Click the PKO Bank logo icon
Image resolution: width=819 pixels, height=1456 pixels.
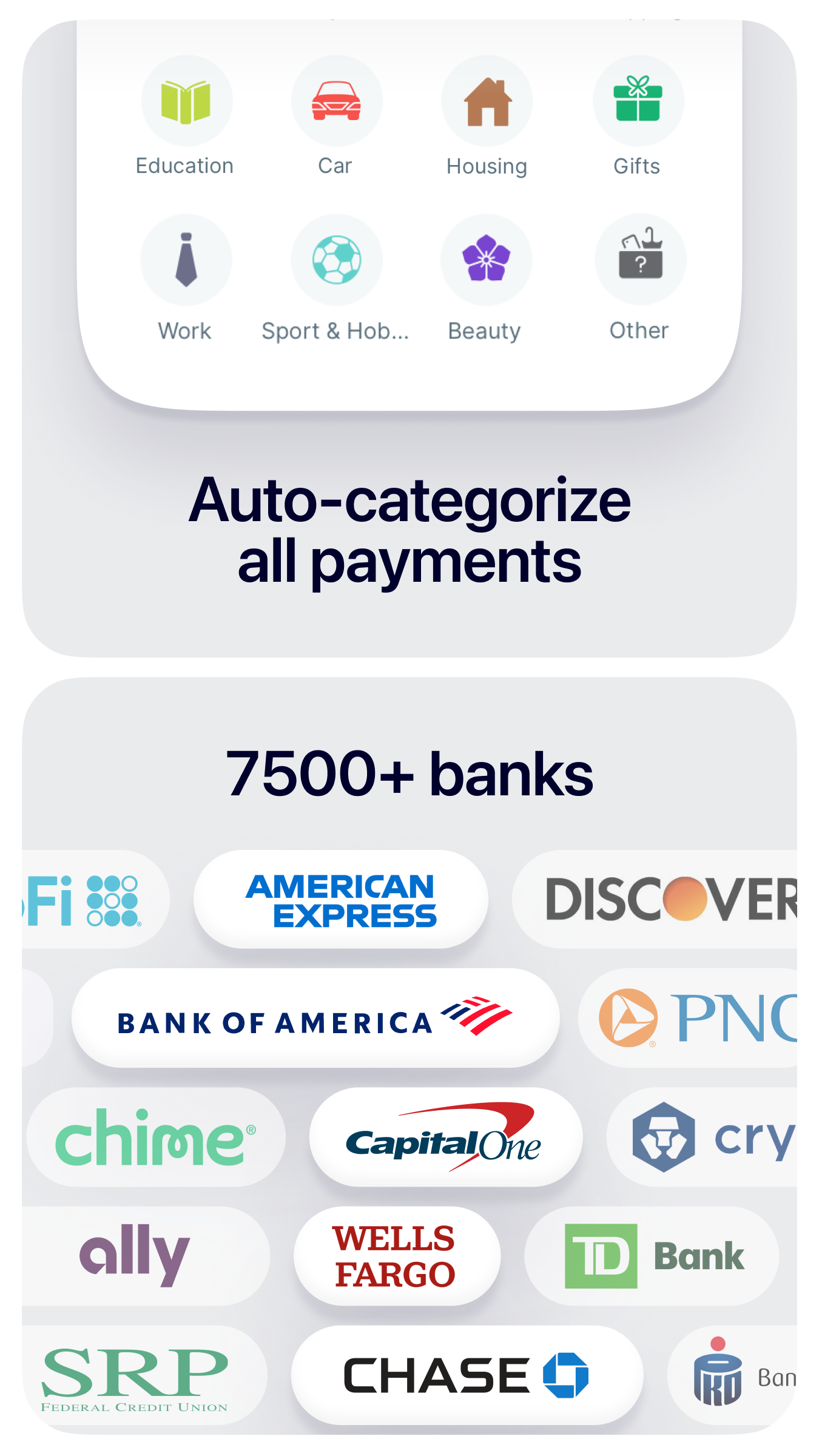click(719, 1374)
